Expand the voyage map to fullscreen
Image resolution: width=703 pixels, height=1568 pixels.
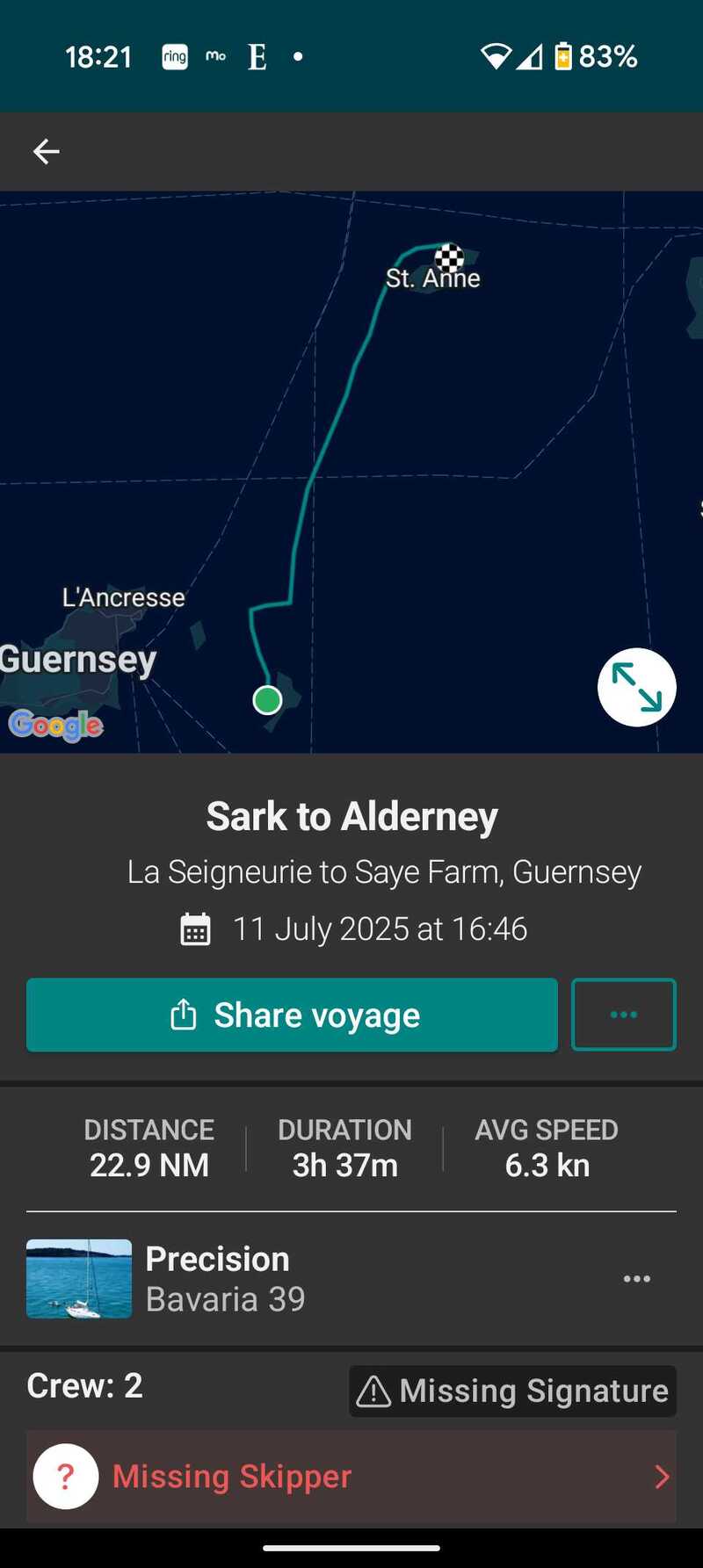point(636,687)
